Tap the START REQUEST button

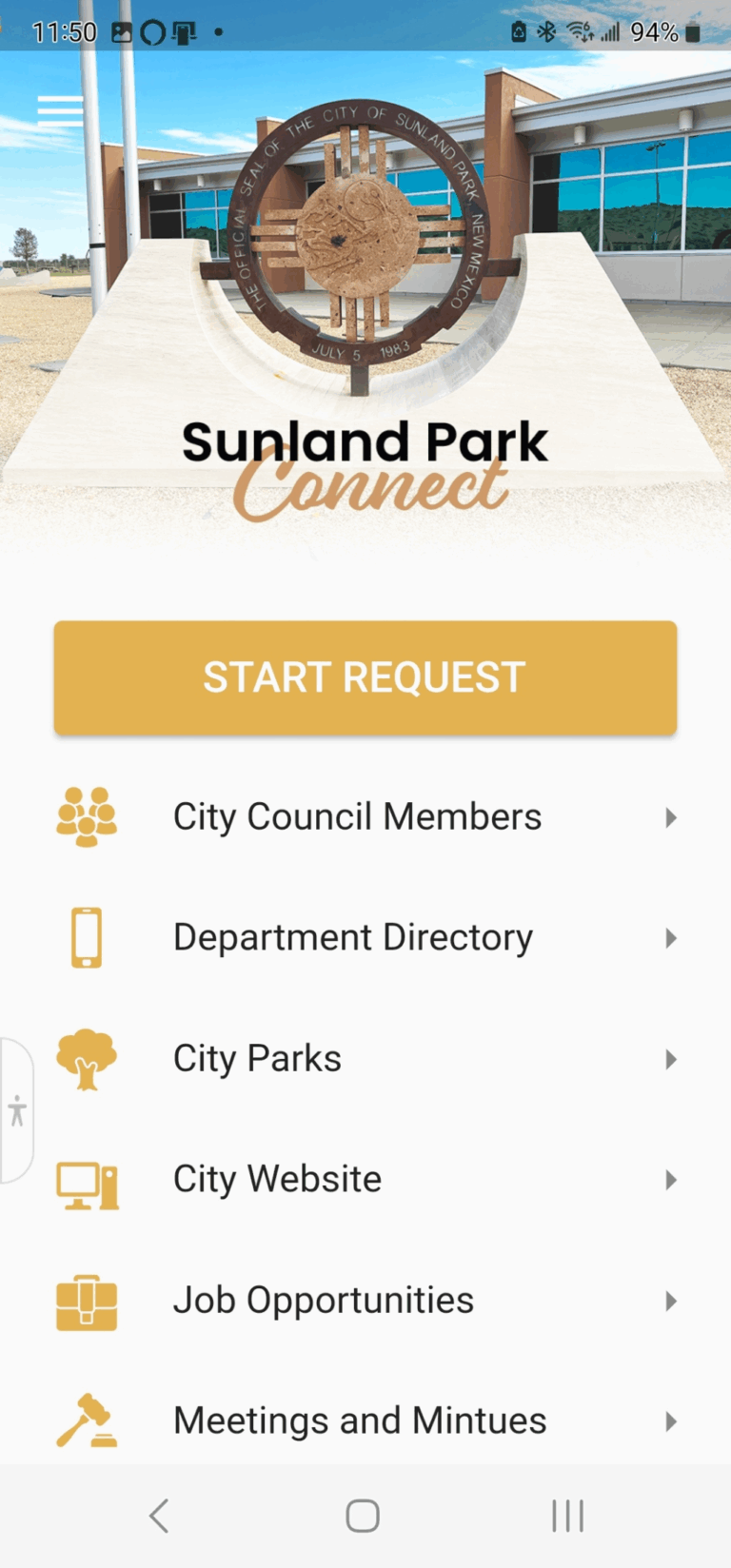(365, 677)
